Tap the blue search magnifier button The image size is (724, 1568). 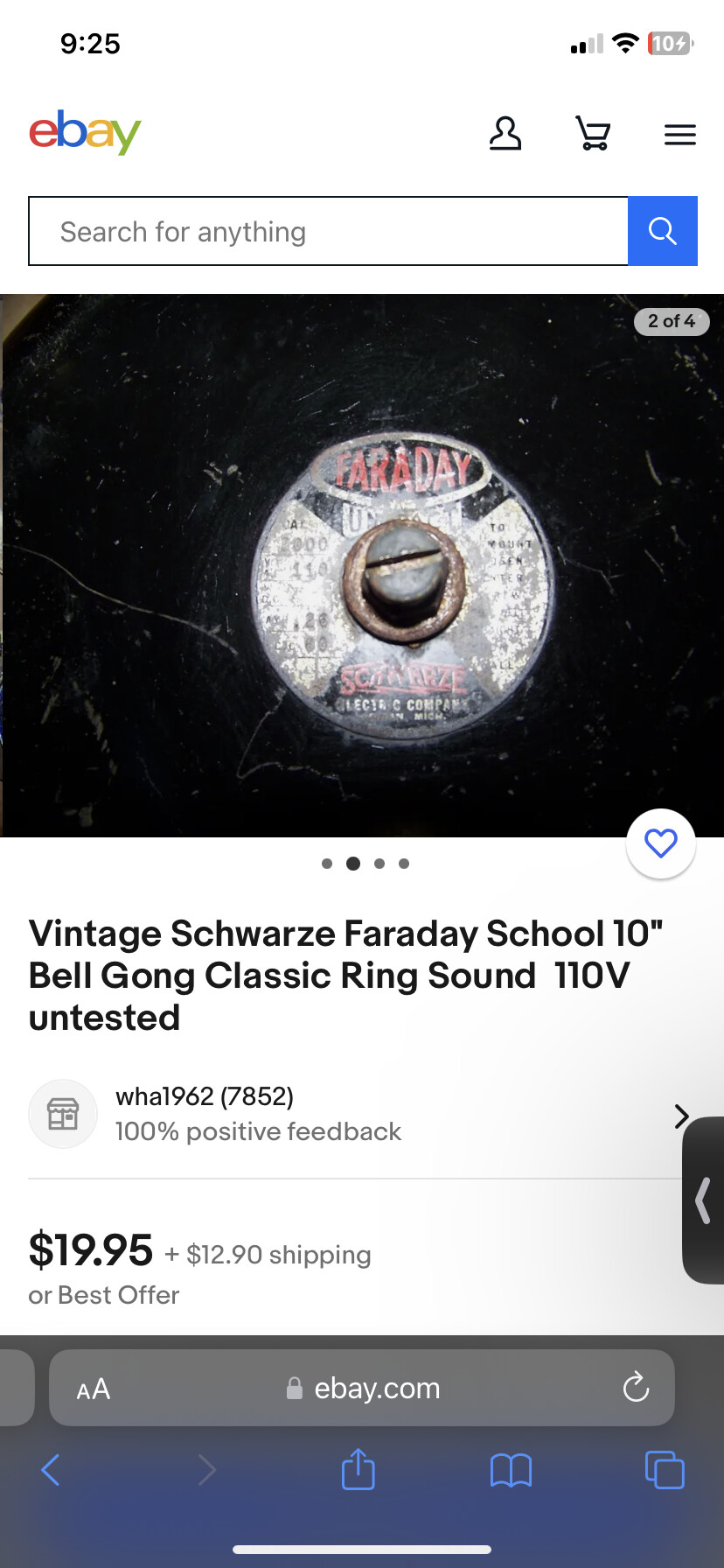tap(662, 232)
